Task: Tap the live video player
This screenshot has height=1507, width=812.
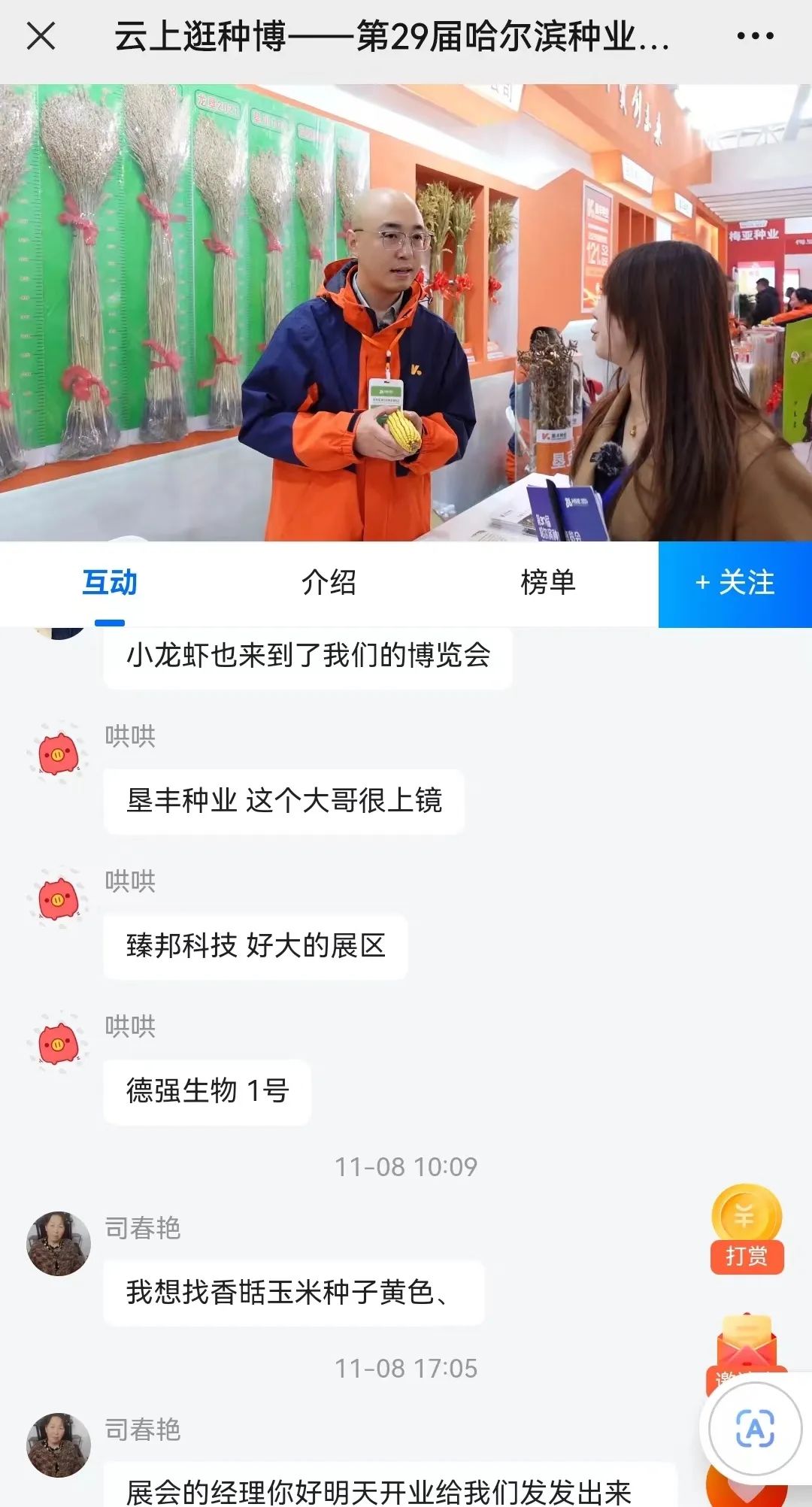Action: (406, 312)
